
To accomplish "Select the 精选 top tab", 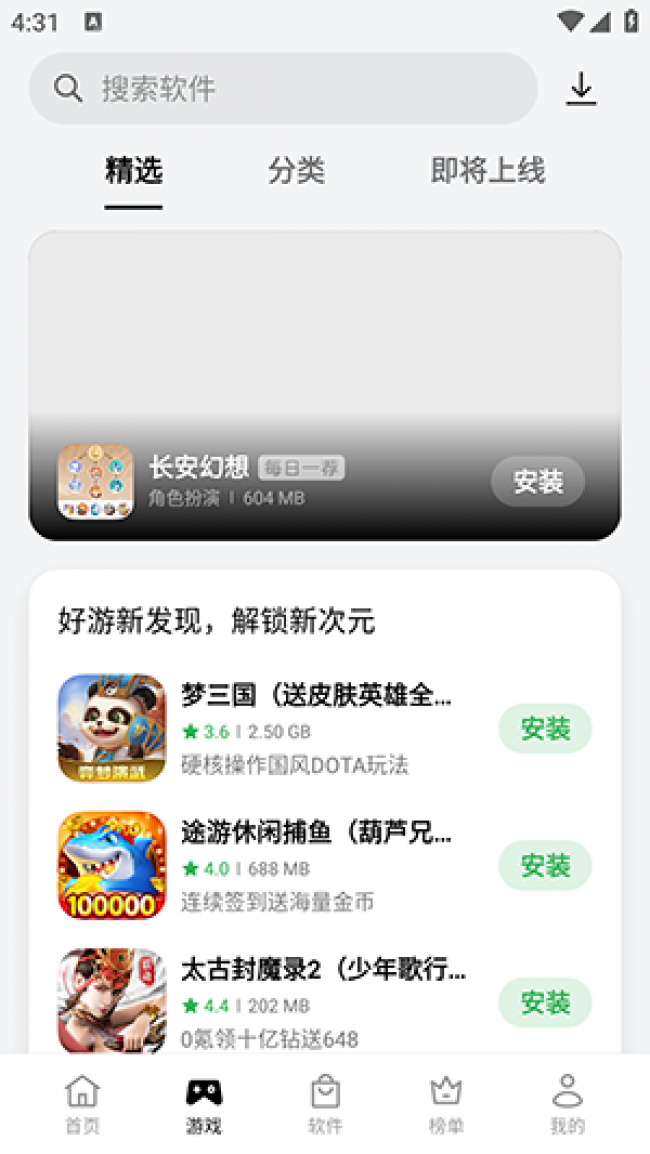I will (134, 171).
